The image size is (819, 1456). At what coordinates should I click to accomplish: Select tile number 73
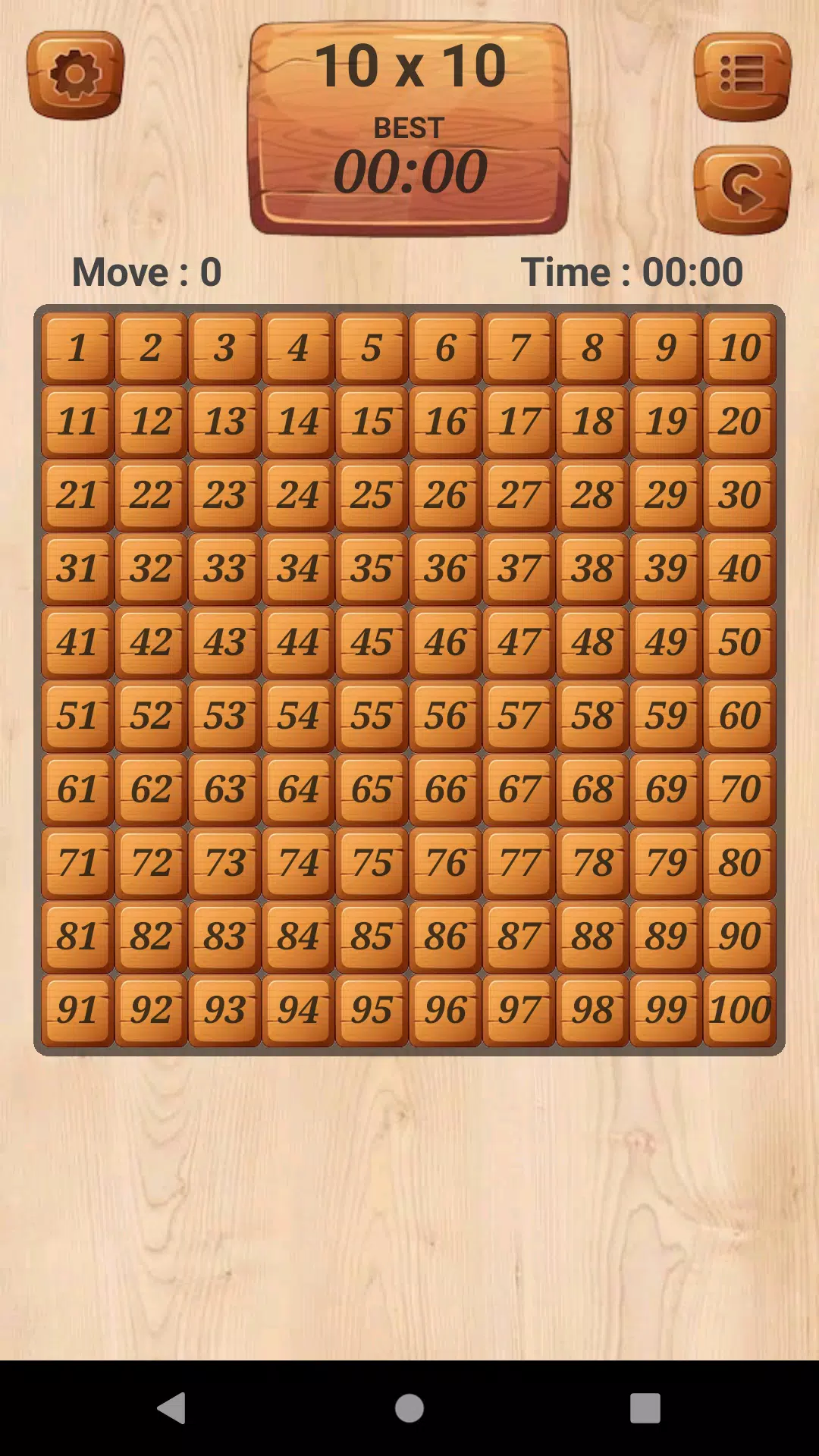click(x=224, y=863)
